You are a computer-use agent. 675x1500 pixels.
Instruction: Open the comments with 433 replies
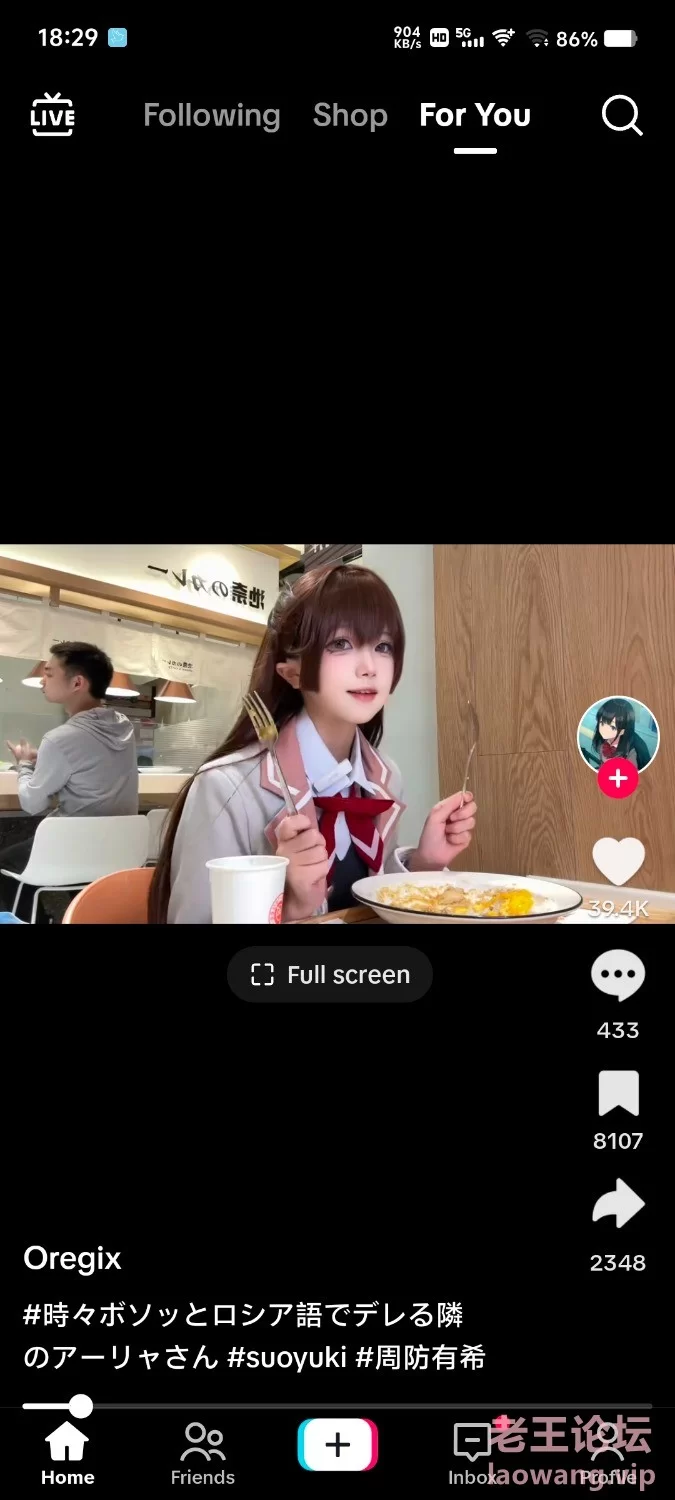coord(618,977)
